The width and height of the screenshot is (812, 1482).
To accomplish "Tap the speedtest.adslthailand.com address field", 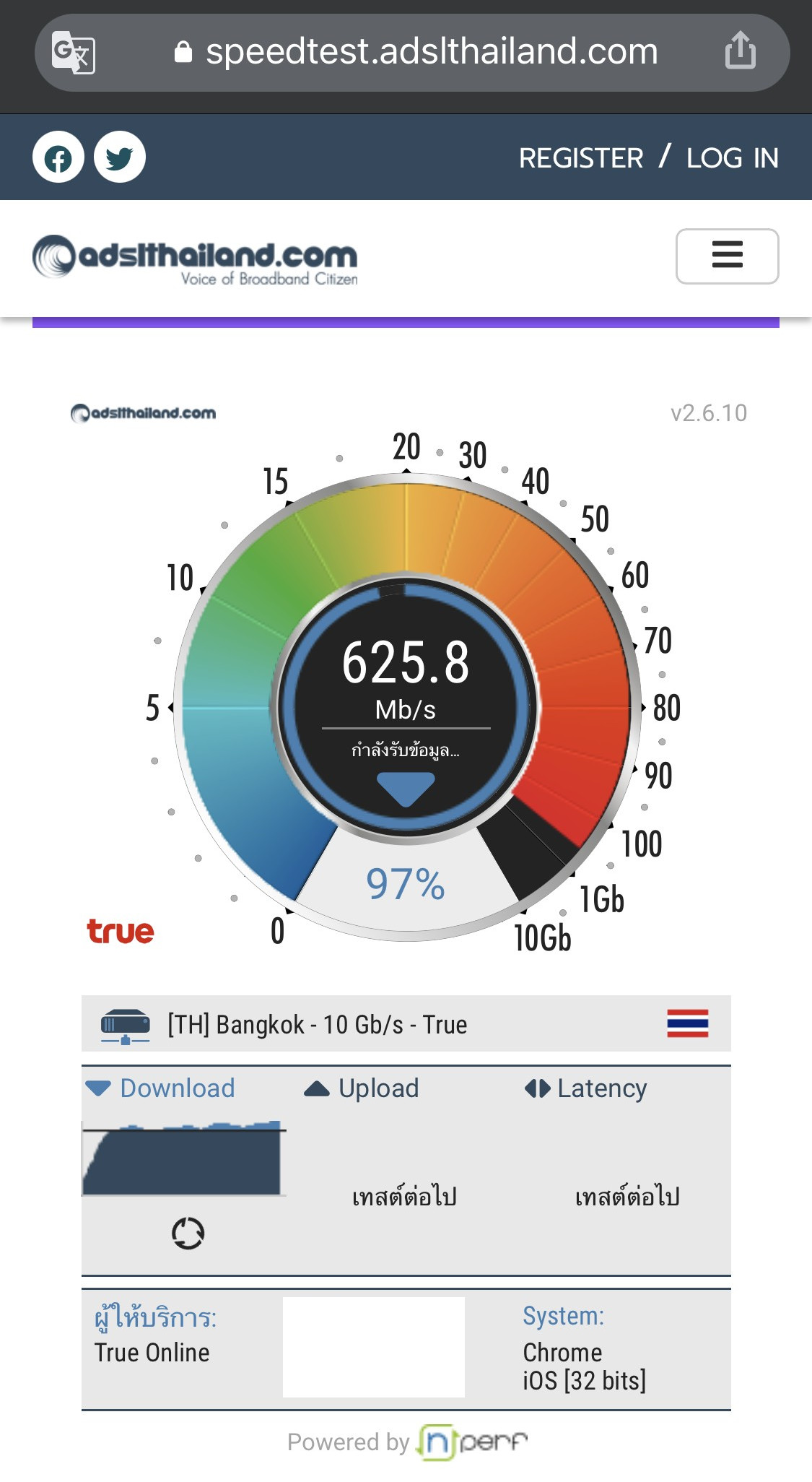I will (416, 51).
